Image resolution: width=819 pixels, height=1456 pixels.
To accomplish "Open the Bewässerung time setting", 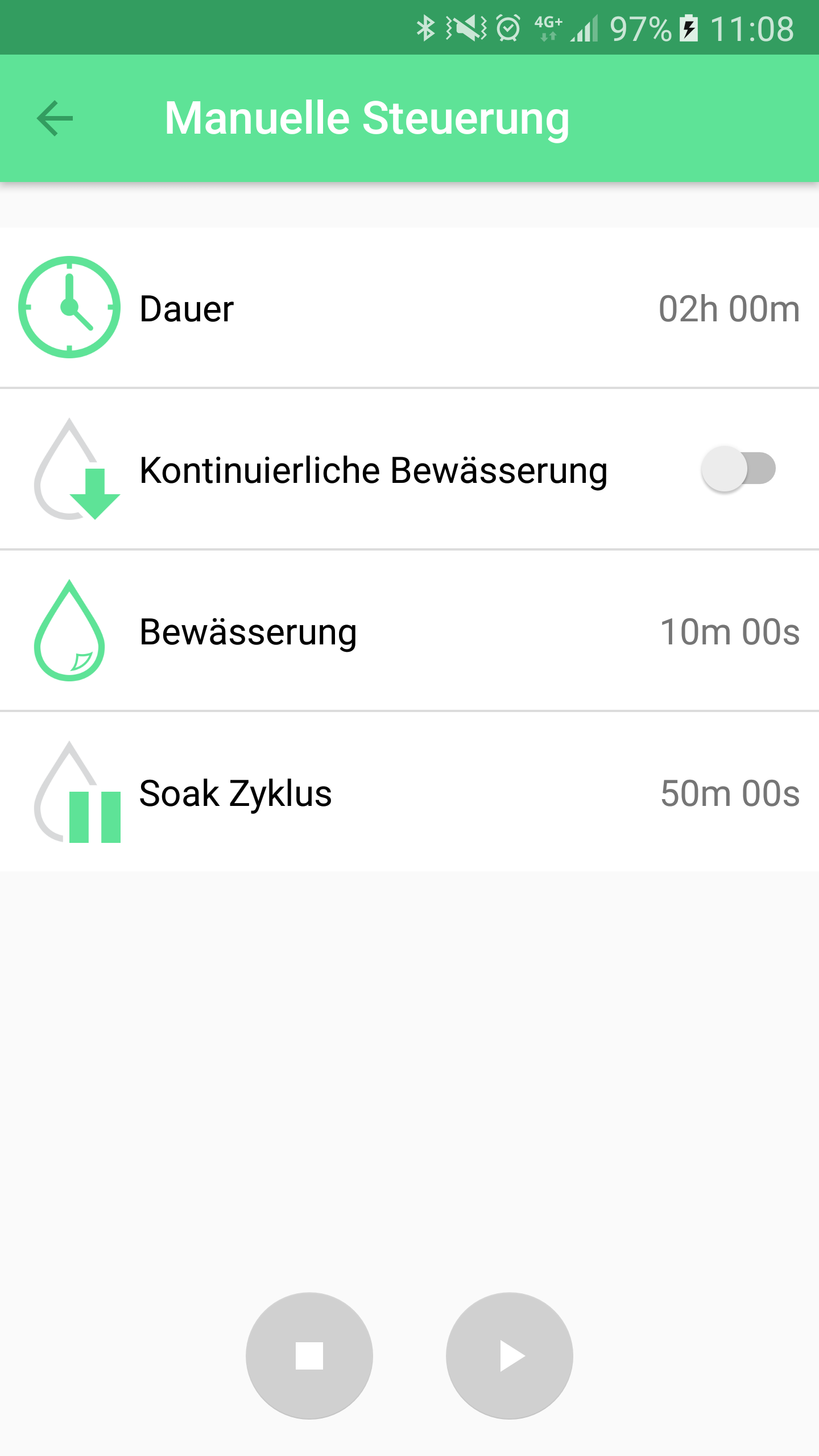I will pos(409,630).
